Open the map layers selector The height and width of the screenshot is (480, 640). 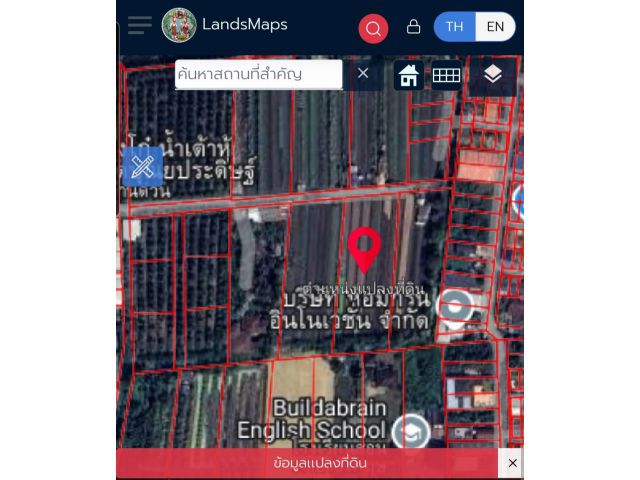click(492, 75)
